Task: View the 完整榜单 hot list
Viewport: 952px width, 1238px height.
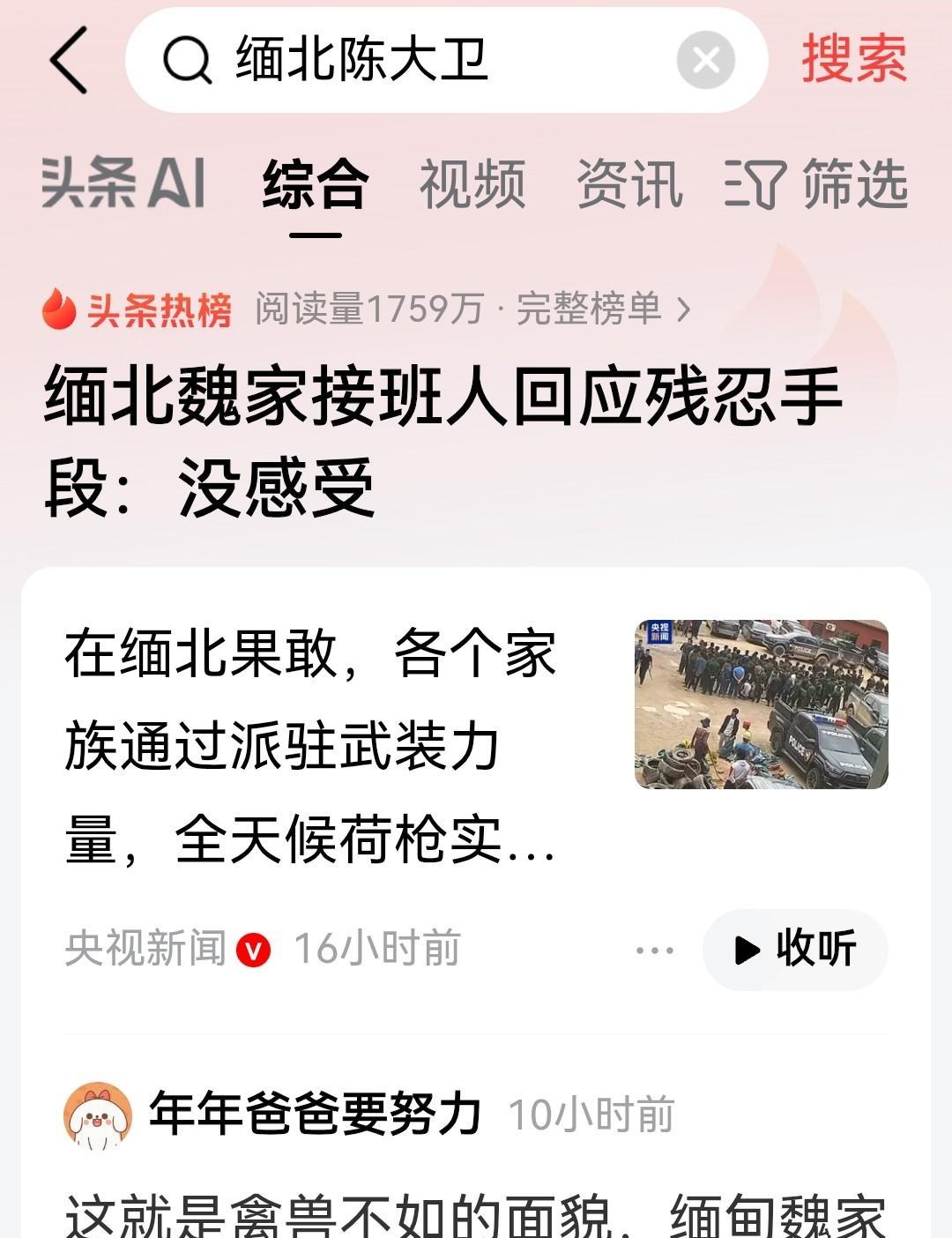Action: click(x=603, y=309)
